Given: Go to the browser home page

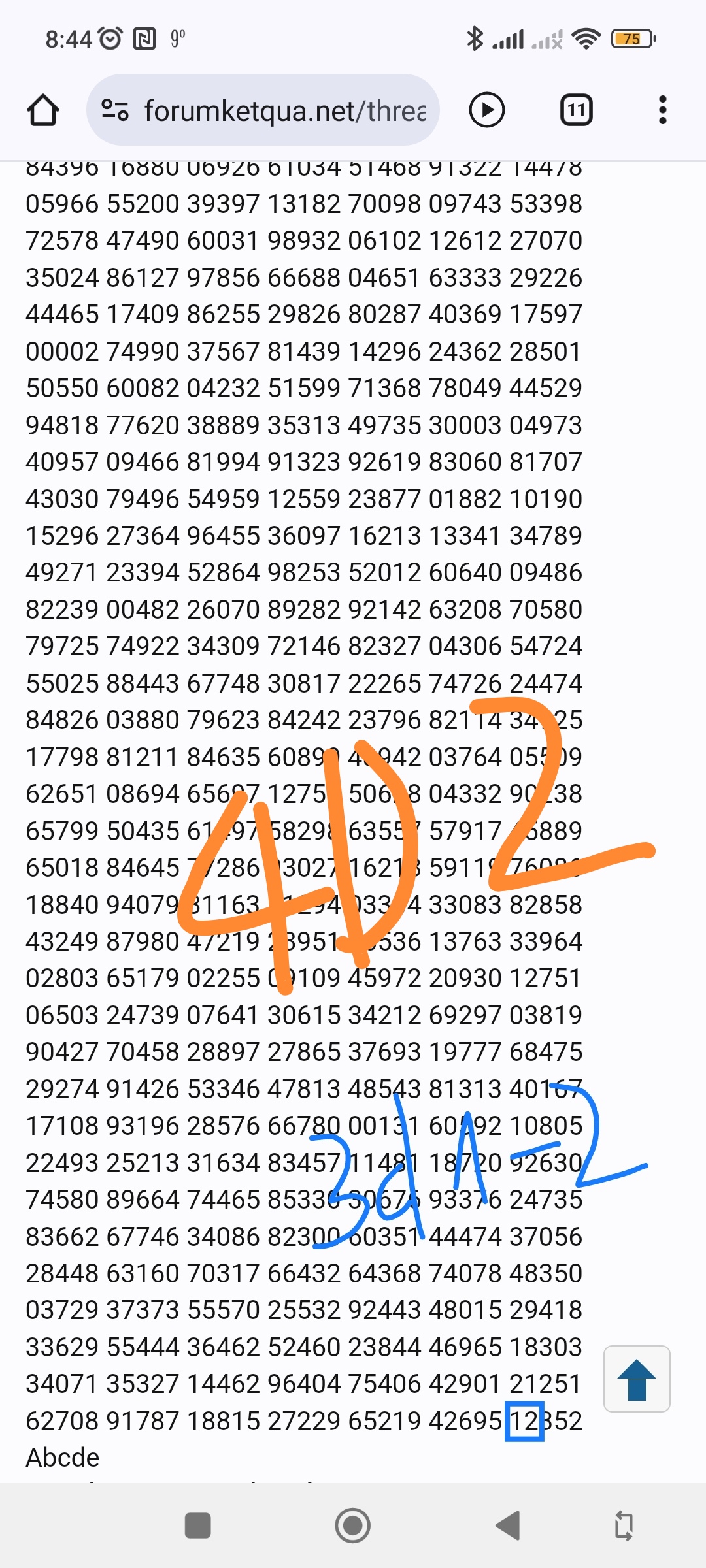Looking at the screenshot, I should (43, 110).
